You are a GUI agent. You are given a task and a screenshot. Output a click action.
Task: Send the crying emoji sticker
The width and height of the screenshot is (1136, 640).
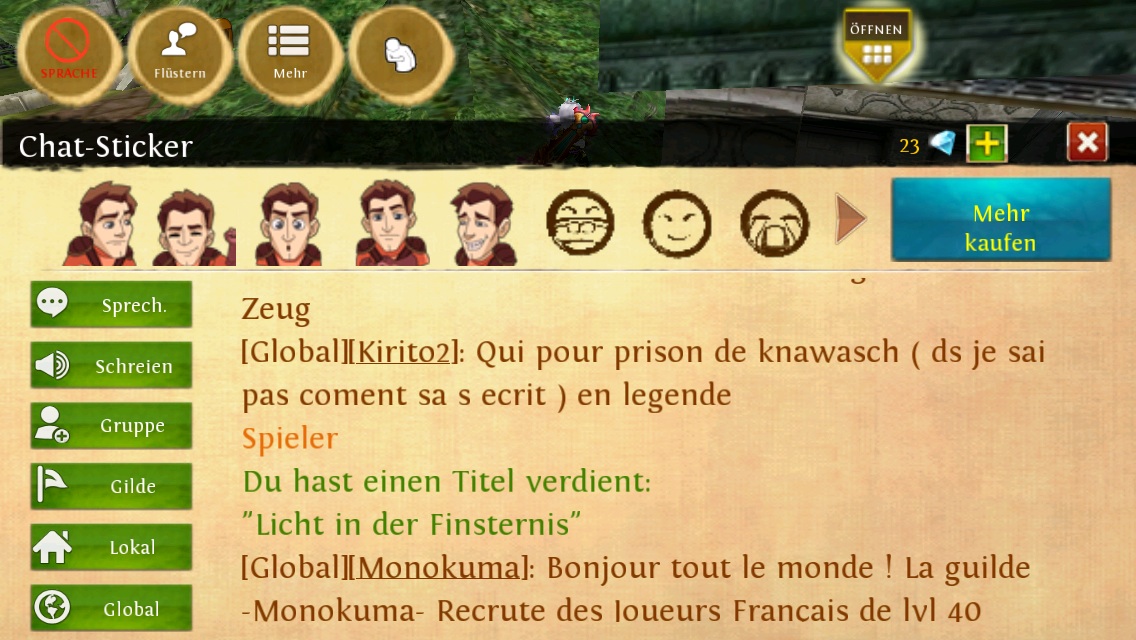point(774,221)
